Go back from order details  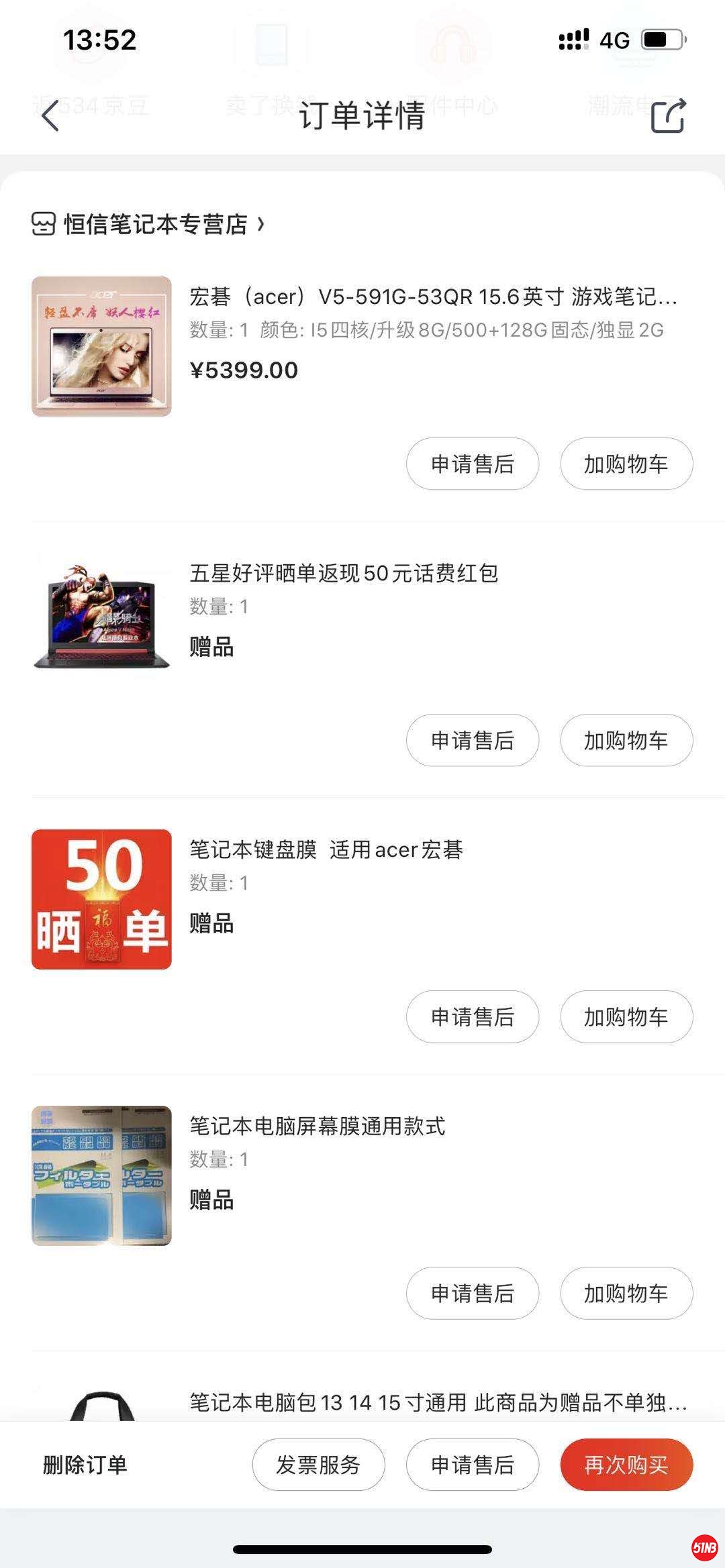[51, 115]
